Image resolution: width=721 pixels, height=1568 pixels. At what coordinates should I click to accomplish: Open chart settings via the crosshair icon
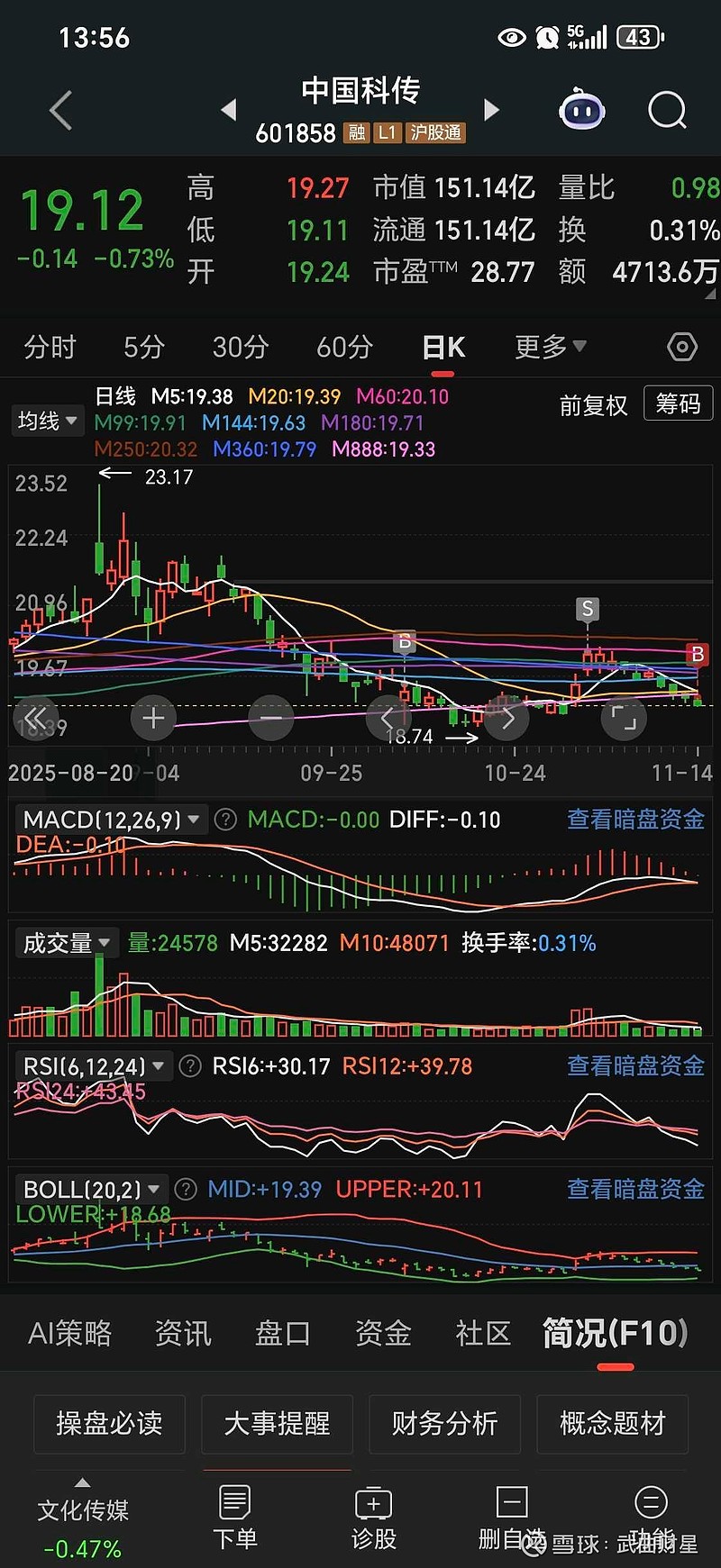682,346
